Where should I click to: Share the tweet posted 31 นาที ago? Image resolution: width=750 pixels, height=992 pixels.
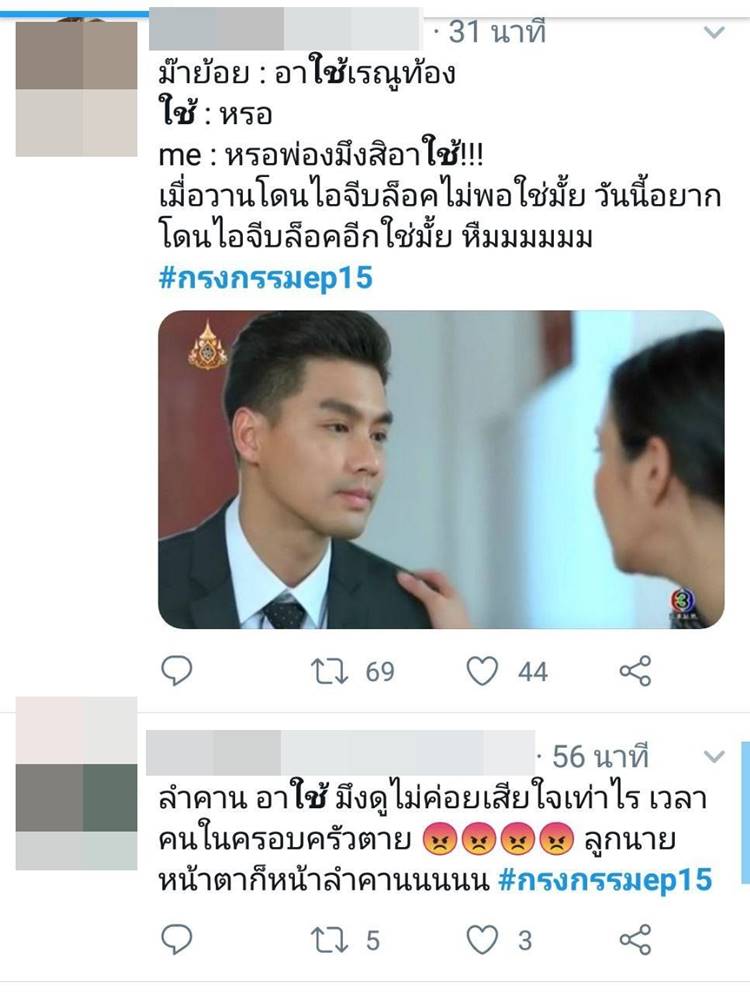click(x=636, y=671)
